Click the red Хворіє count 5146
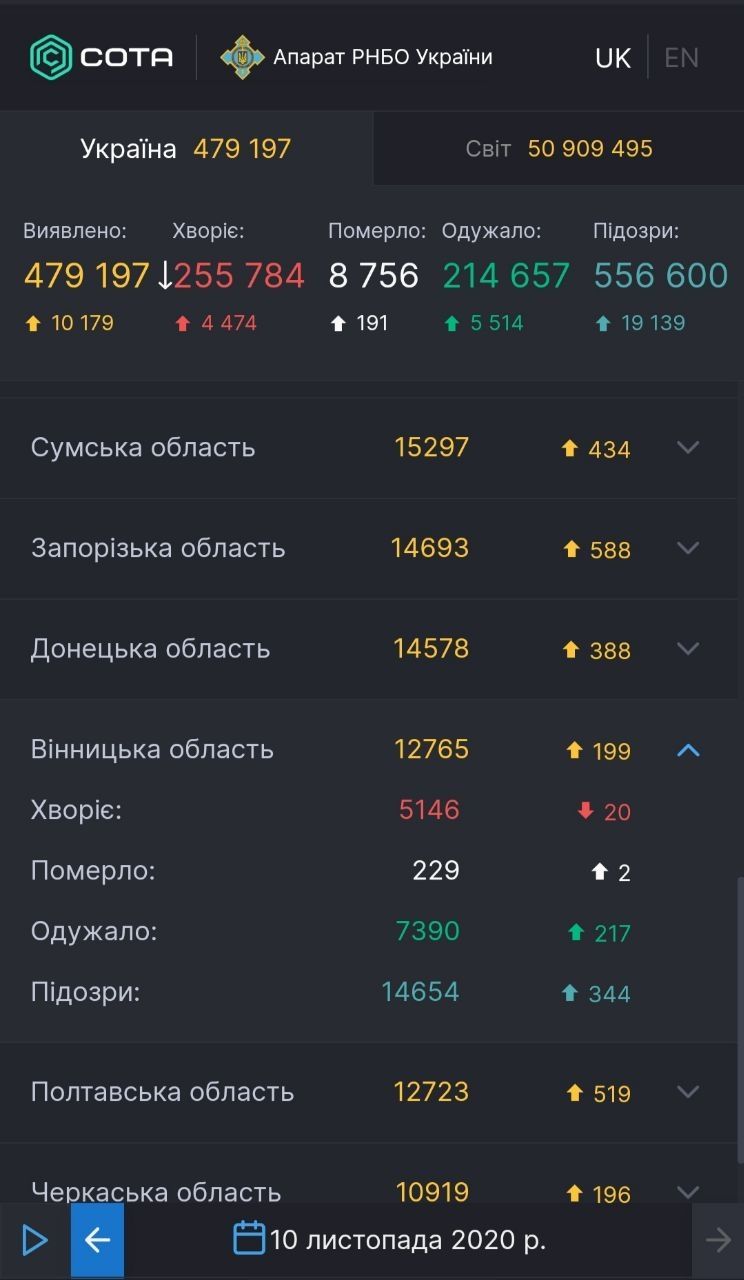Screen dimensions: 744x1280 (429, 810)
